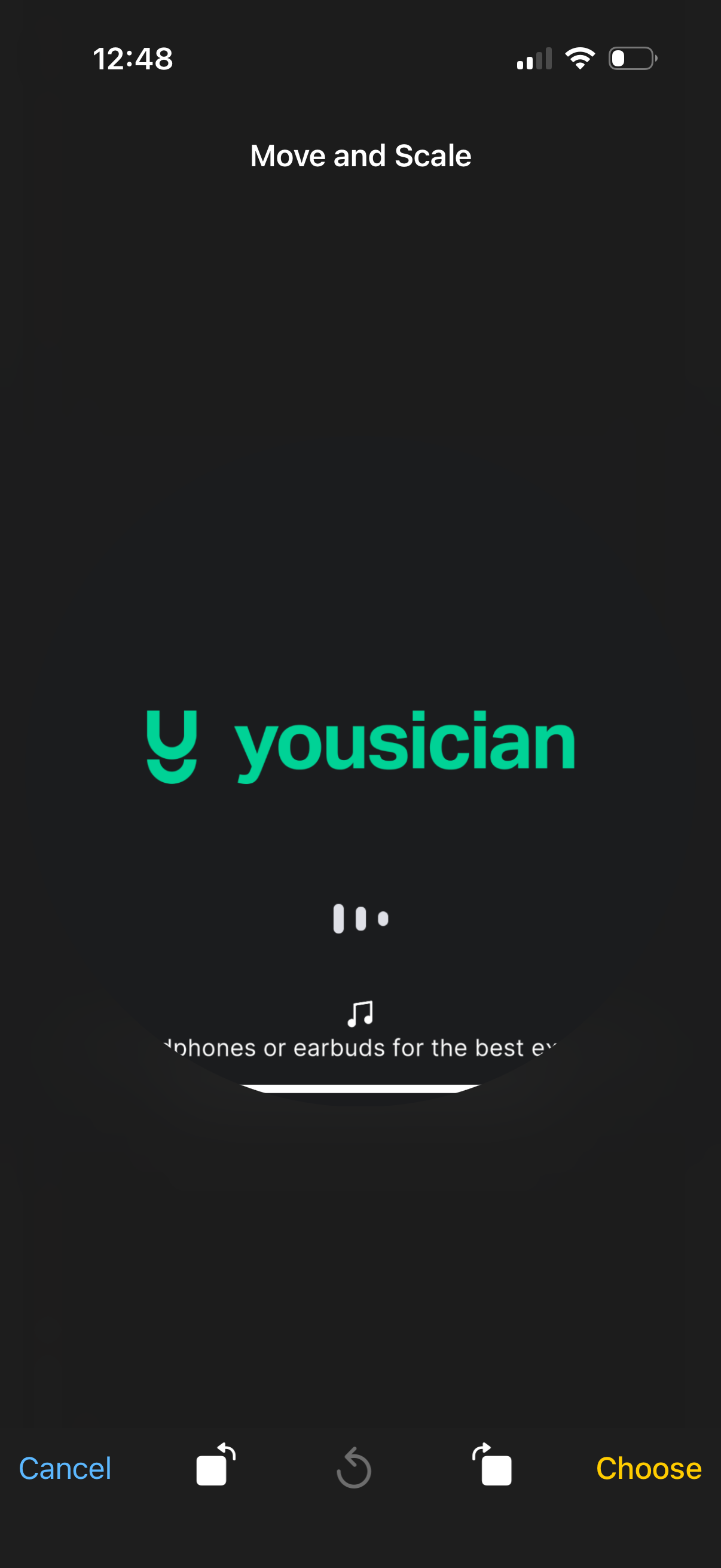Viewport: 721px width, 1568px height.
Task: Cancel the image crop
Action: click(65, 1468)
